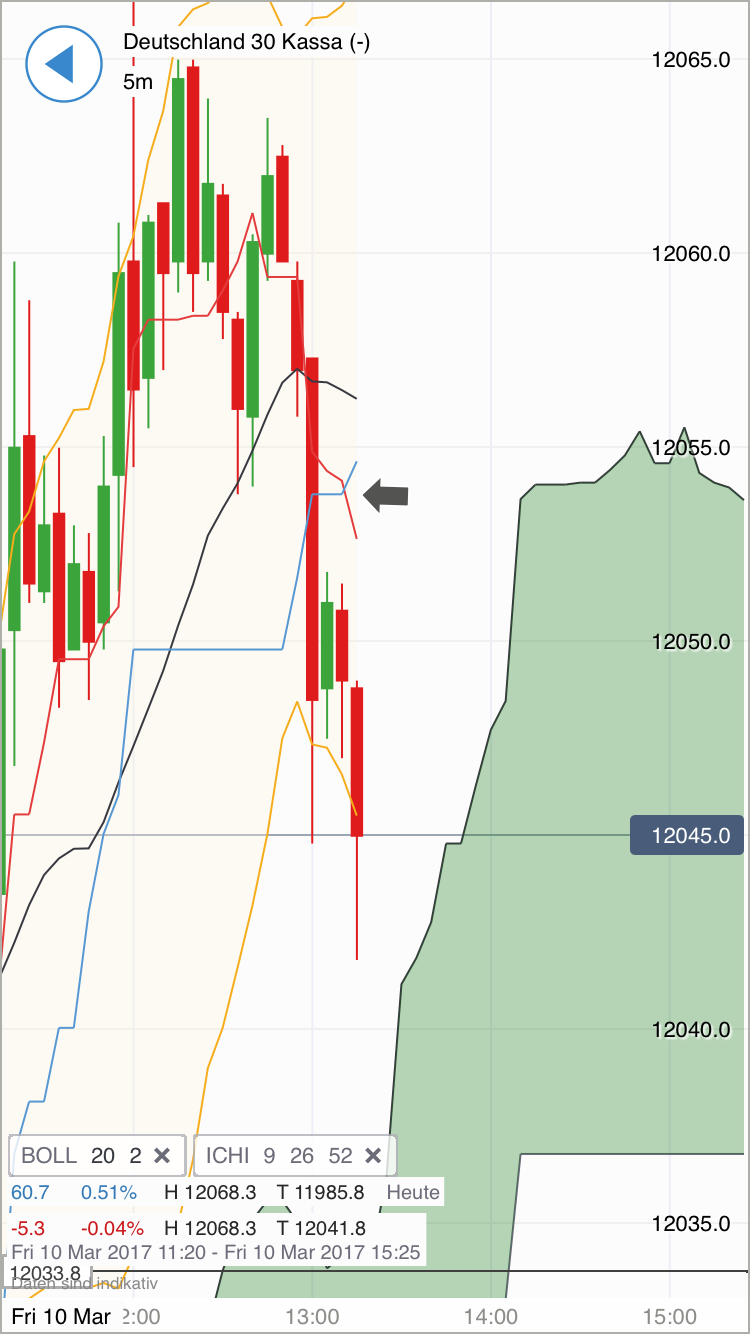
Task: Select the Heute range label
Action: pos(412,1192)
